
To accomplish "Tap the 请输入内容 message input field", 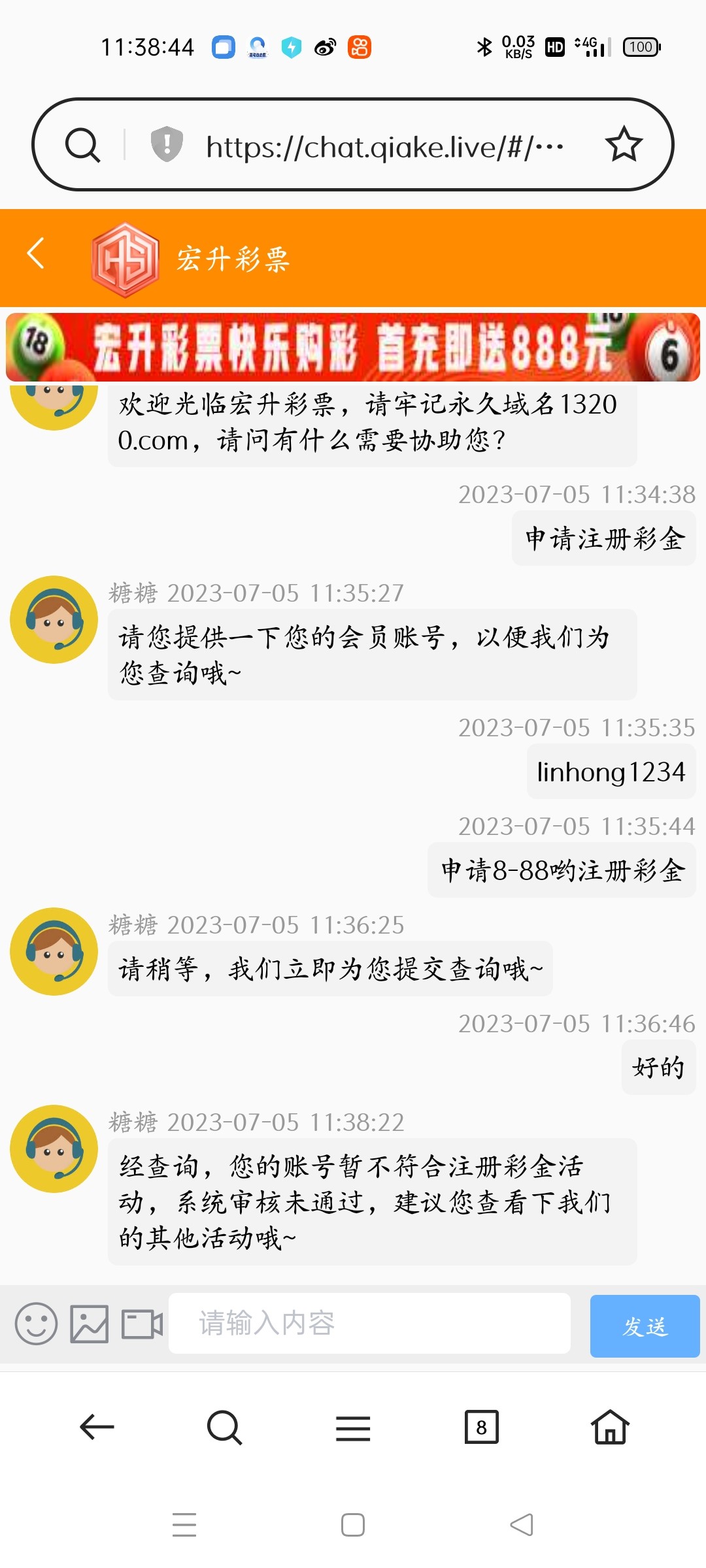I will [373, 1324].
